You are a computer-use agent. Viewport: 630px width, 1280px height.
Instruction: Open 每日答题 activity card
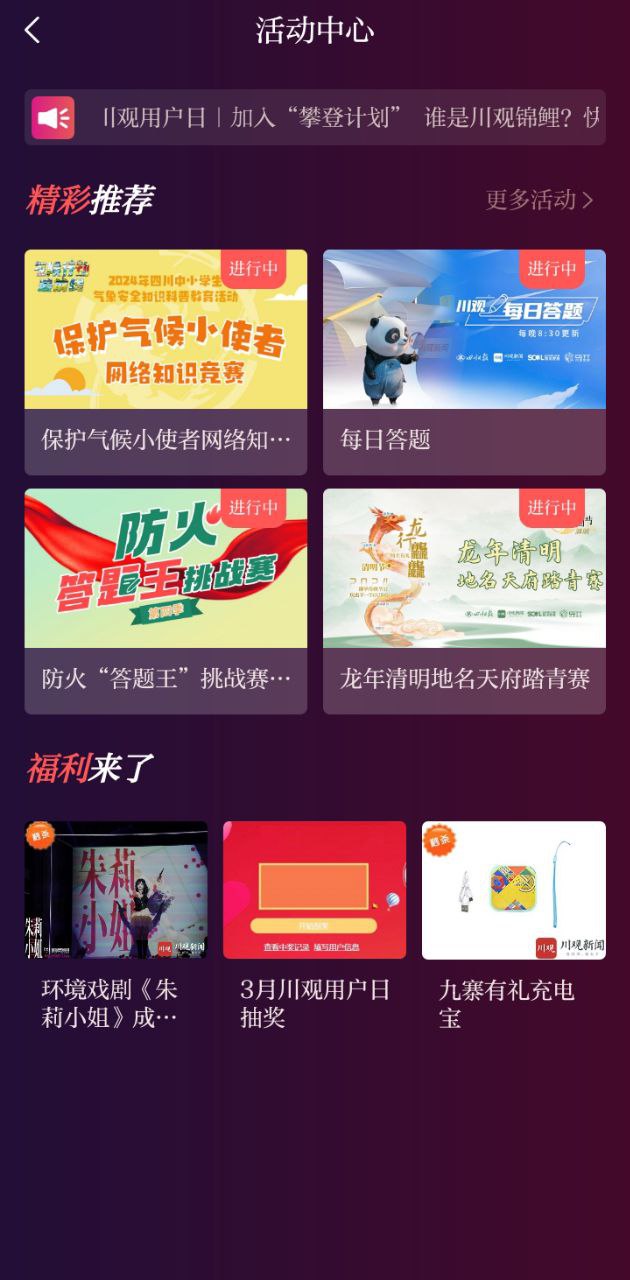(464, 362)
